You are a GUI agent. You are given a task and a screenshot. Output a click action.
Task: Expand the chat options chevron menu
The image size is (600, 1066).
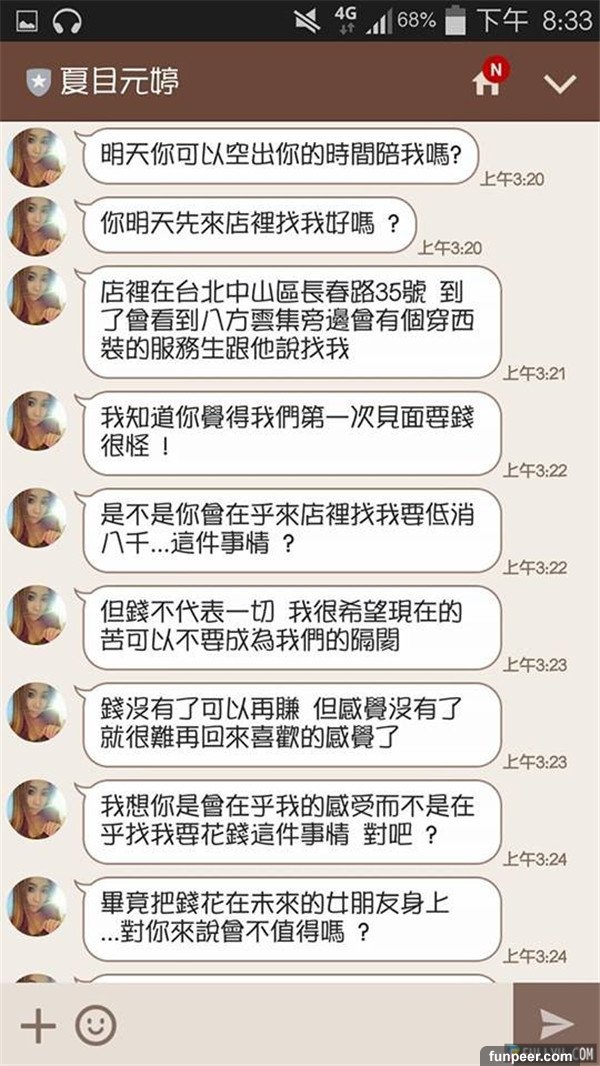560,83
